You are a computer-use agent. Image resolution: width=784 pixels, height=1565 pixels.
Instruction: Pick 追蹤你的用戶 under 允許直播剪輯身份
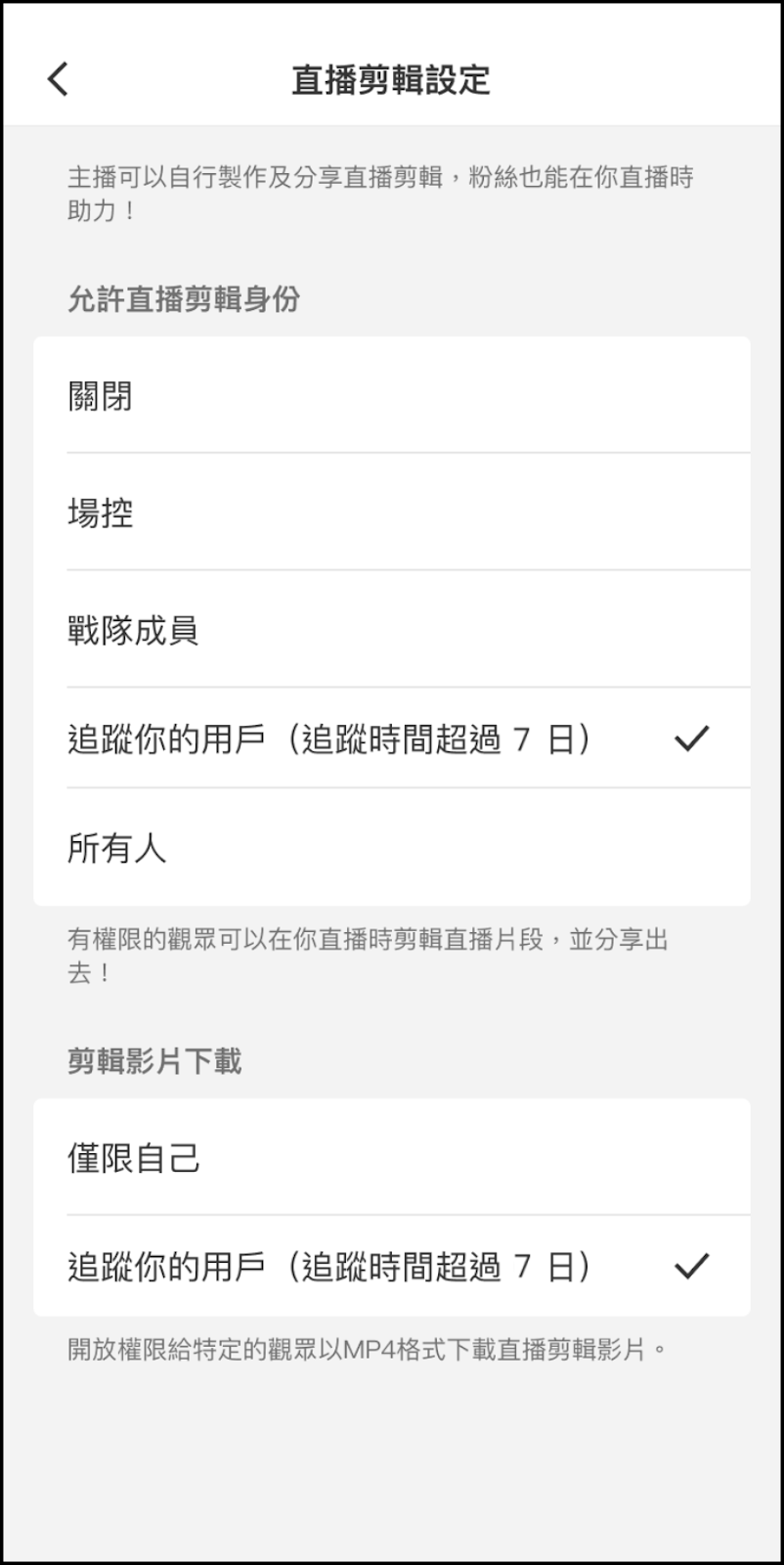point(391,738)
